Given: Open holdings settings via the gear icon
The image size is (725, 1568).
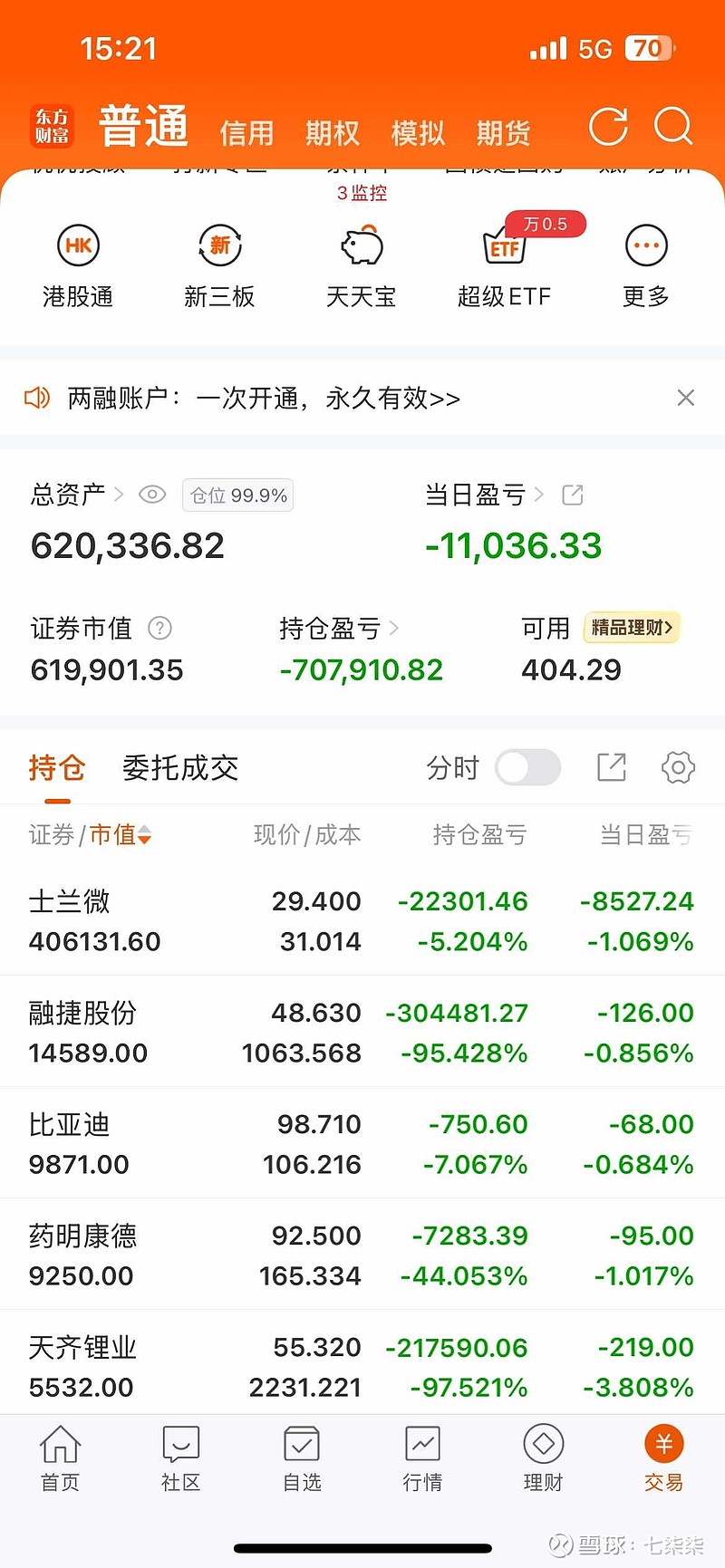Looking at the screenshot, I should point(678,767).
